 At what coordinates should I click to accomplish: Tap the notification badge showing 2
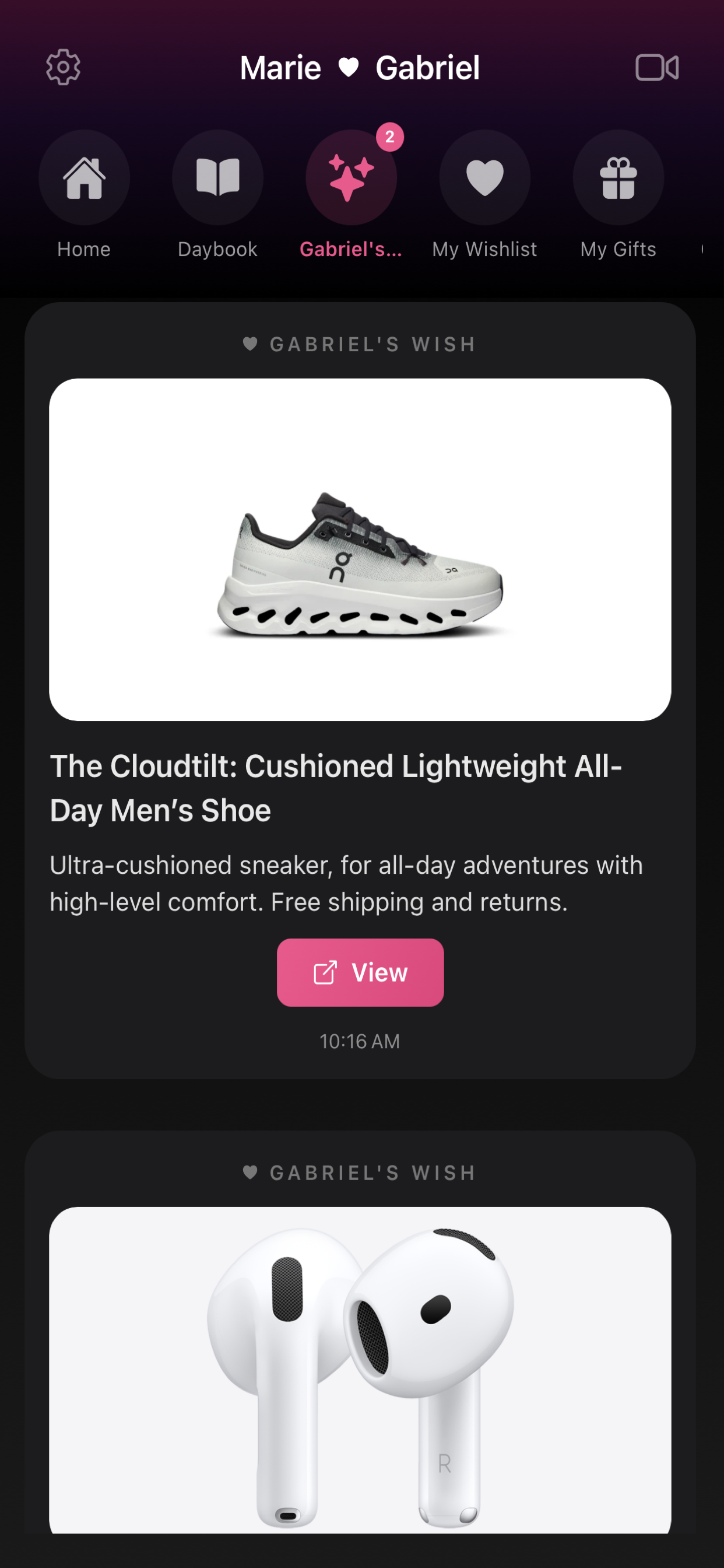coord(390,136)
